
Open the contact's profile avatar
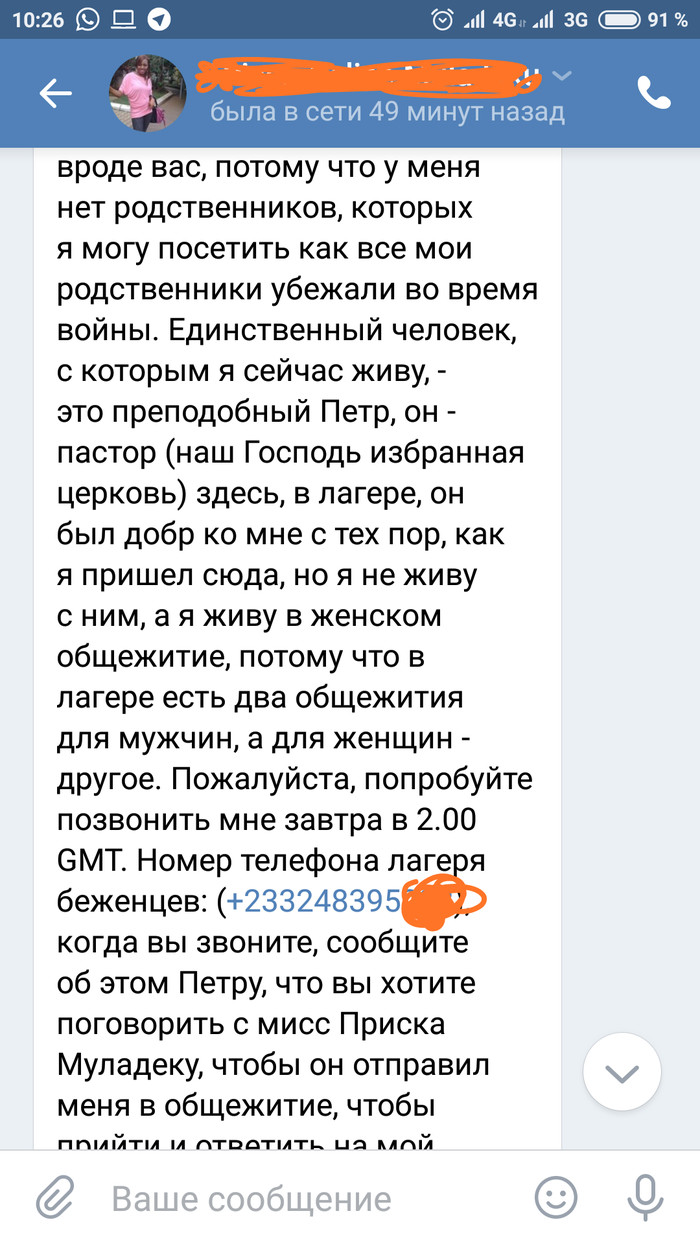click(x=149, y=94)
